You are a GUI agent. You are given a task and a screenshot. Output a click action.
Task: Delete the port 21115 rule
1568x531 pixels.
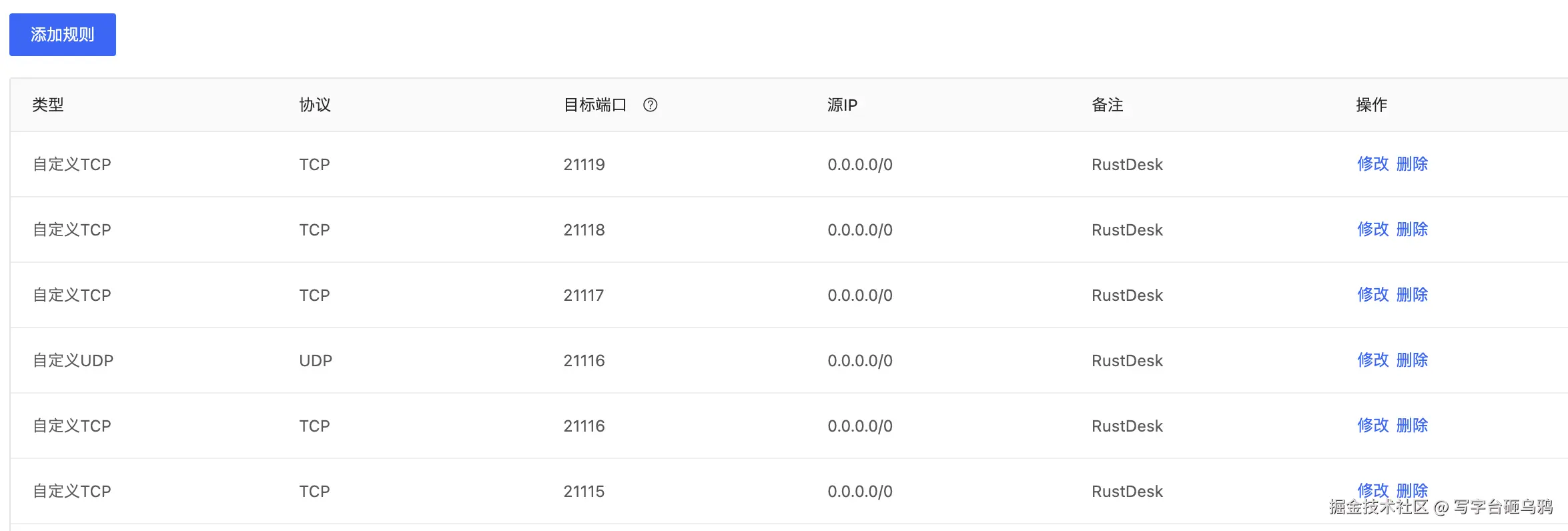1412,490
